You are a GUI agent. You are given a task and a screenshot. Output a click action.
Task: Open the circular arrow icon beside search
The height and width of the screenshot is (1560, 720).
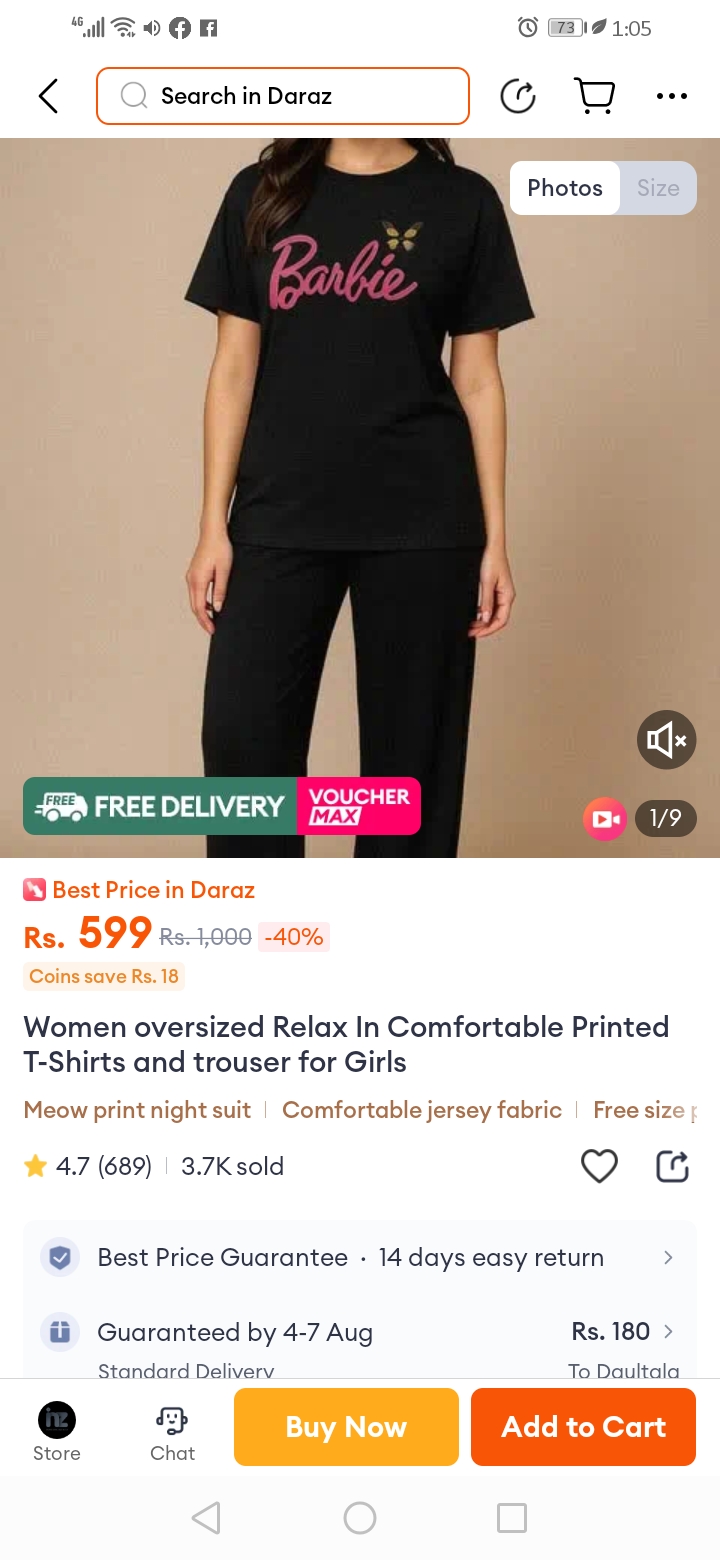518,96
